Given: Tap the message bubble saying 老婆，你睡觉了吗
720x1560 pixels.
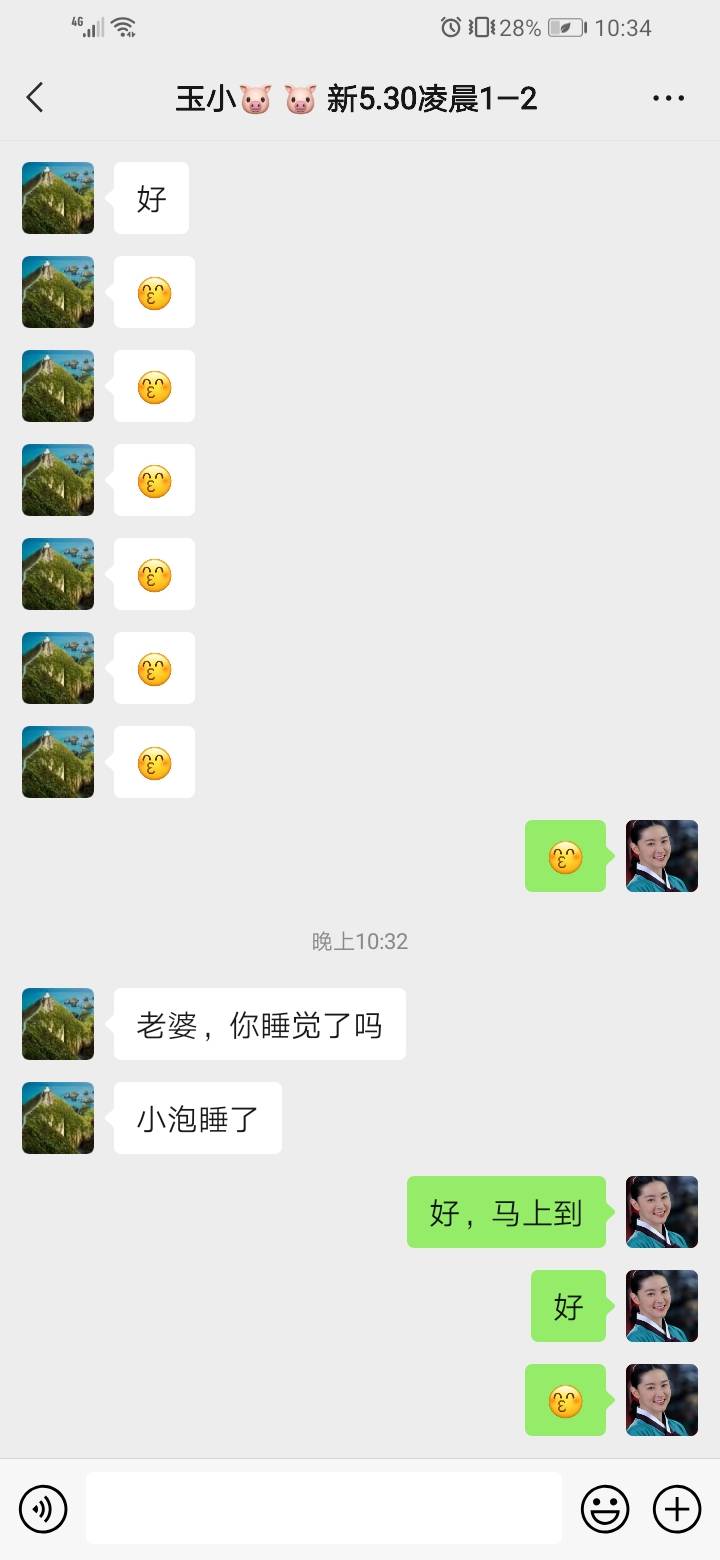Looking at the screenshot, I should coord(259,1023).
